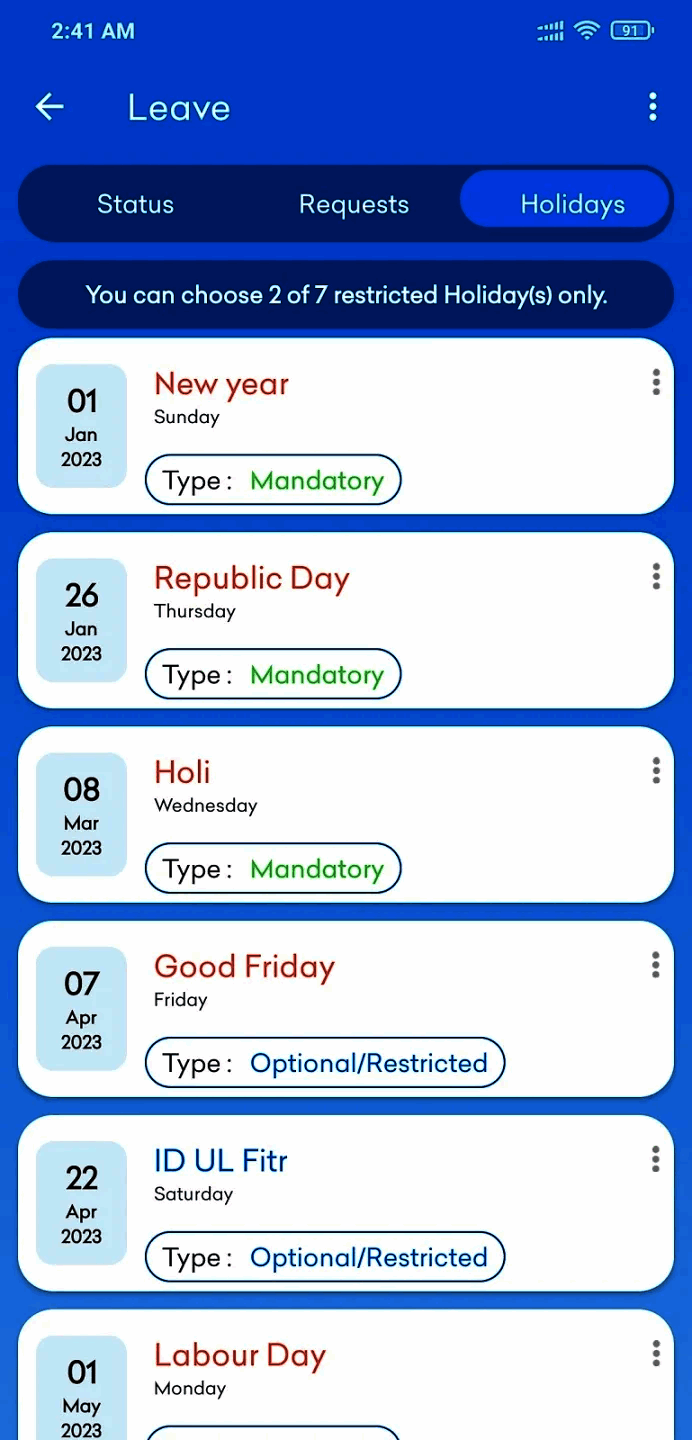
Task: Open the overflow menu in the app bar
Action: pos(652,107)
